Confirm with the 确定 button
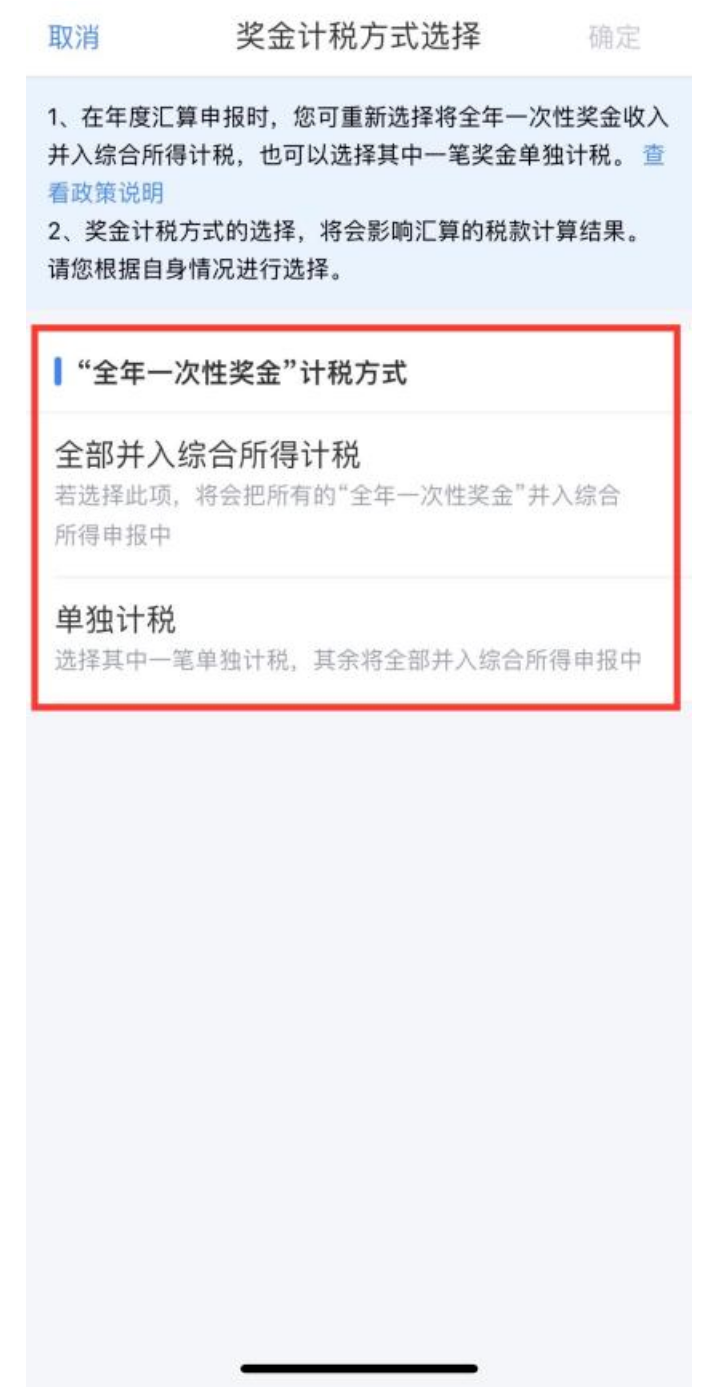728x1397 pixels. click(613, 38)
